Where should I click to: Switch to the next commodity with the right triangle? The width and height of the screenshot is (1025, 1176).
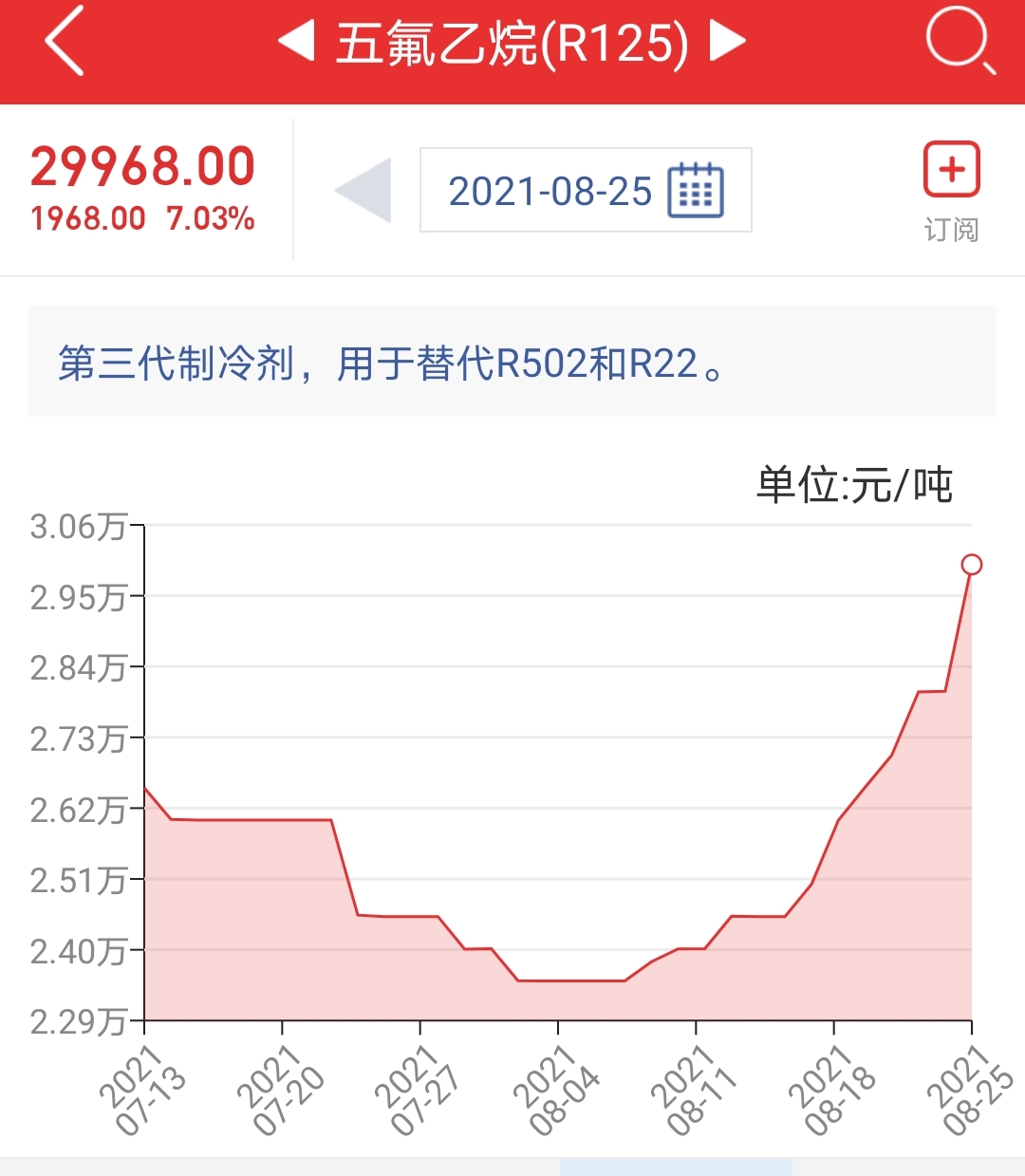(728, 42)
